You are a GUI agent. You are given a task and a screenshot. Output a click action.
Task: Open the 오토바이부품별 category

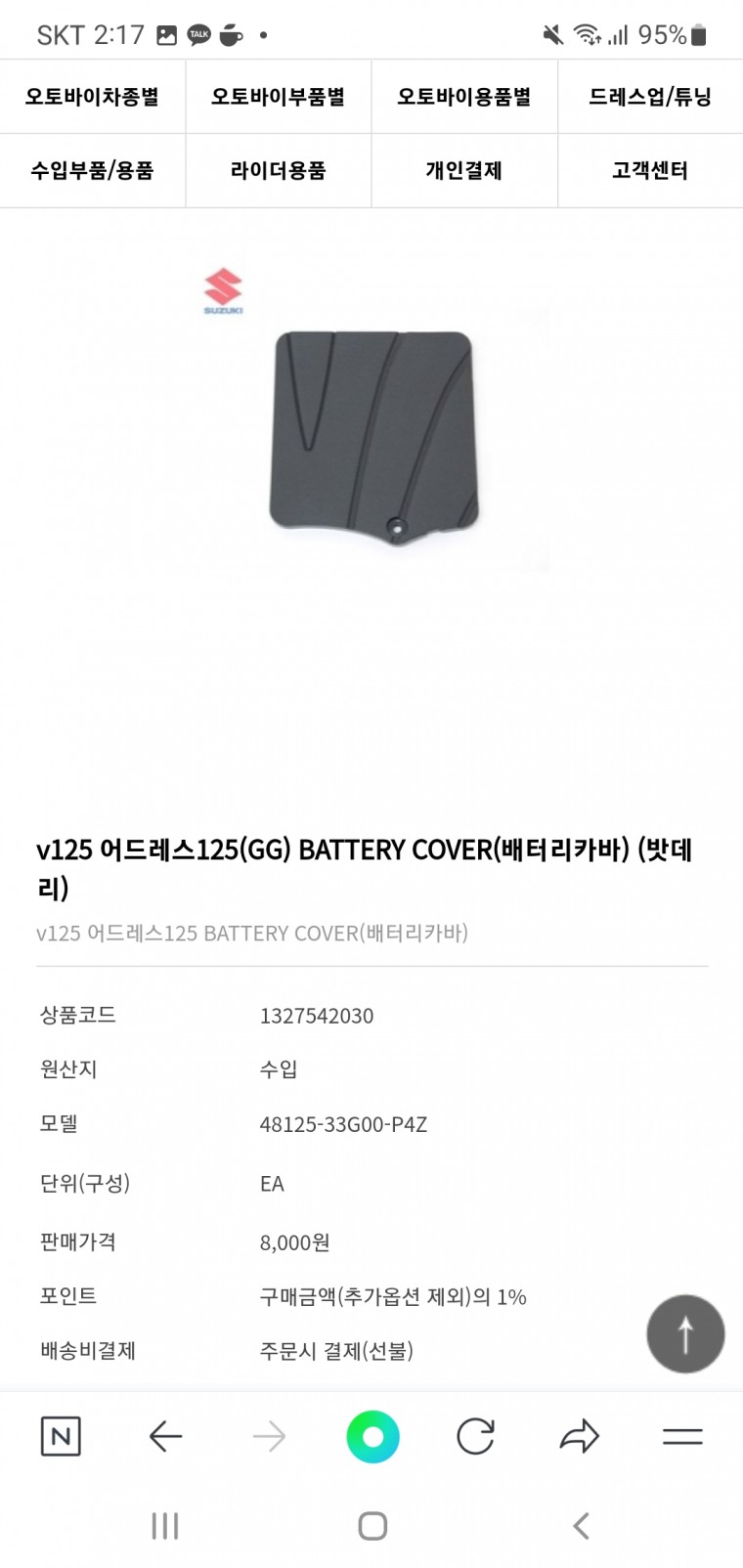tap(278, 97)
